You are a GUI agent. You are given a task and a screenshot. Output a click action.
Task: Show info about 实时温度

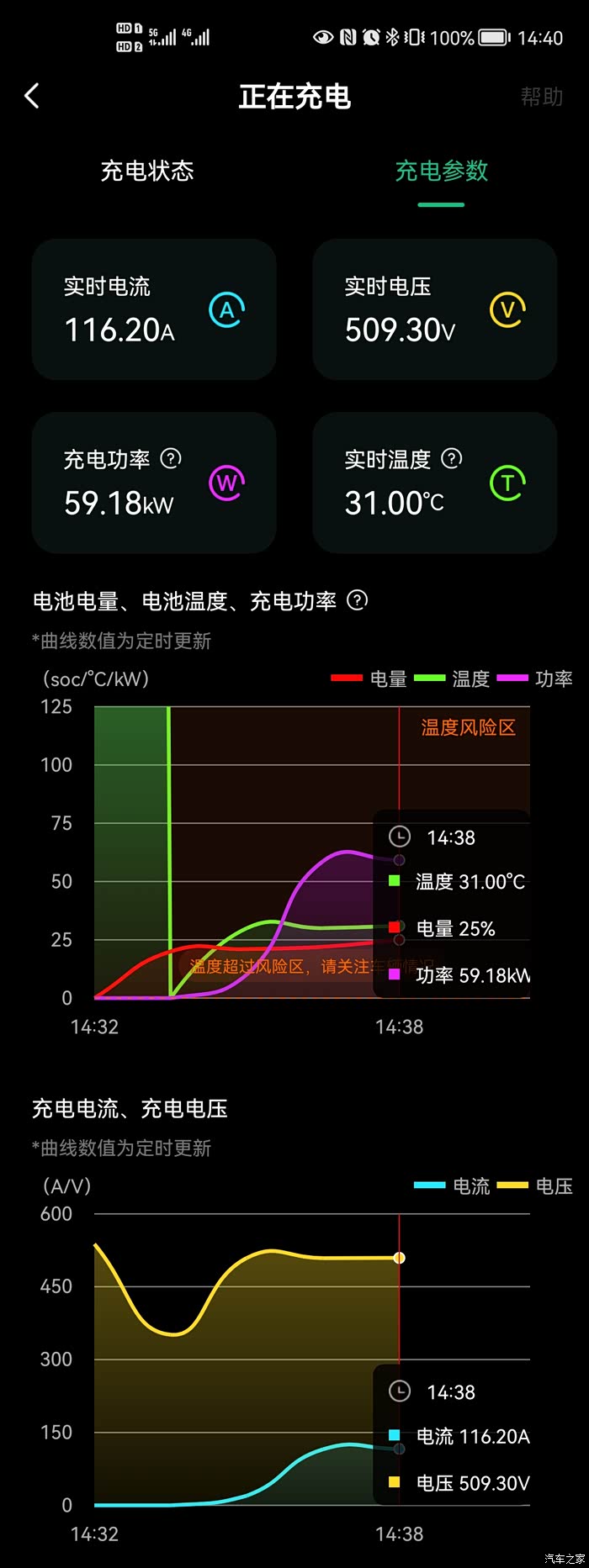[x=452, y=458]
